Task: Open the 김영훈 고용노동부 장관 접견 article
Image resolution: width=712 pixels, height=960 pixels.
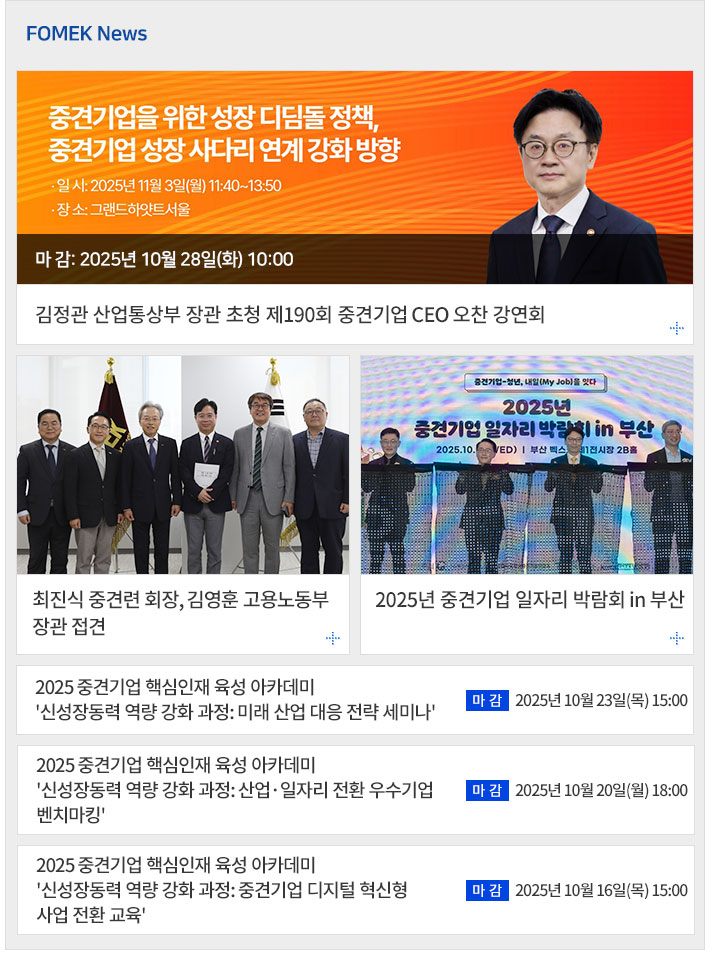Action: click(181, 612)
